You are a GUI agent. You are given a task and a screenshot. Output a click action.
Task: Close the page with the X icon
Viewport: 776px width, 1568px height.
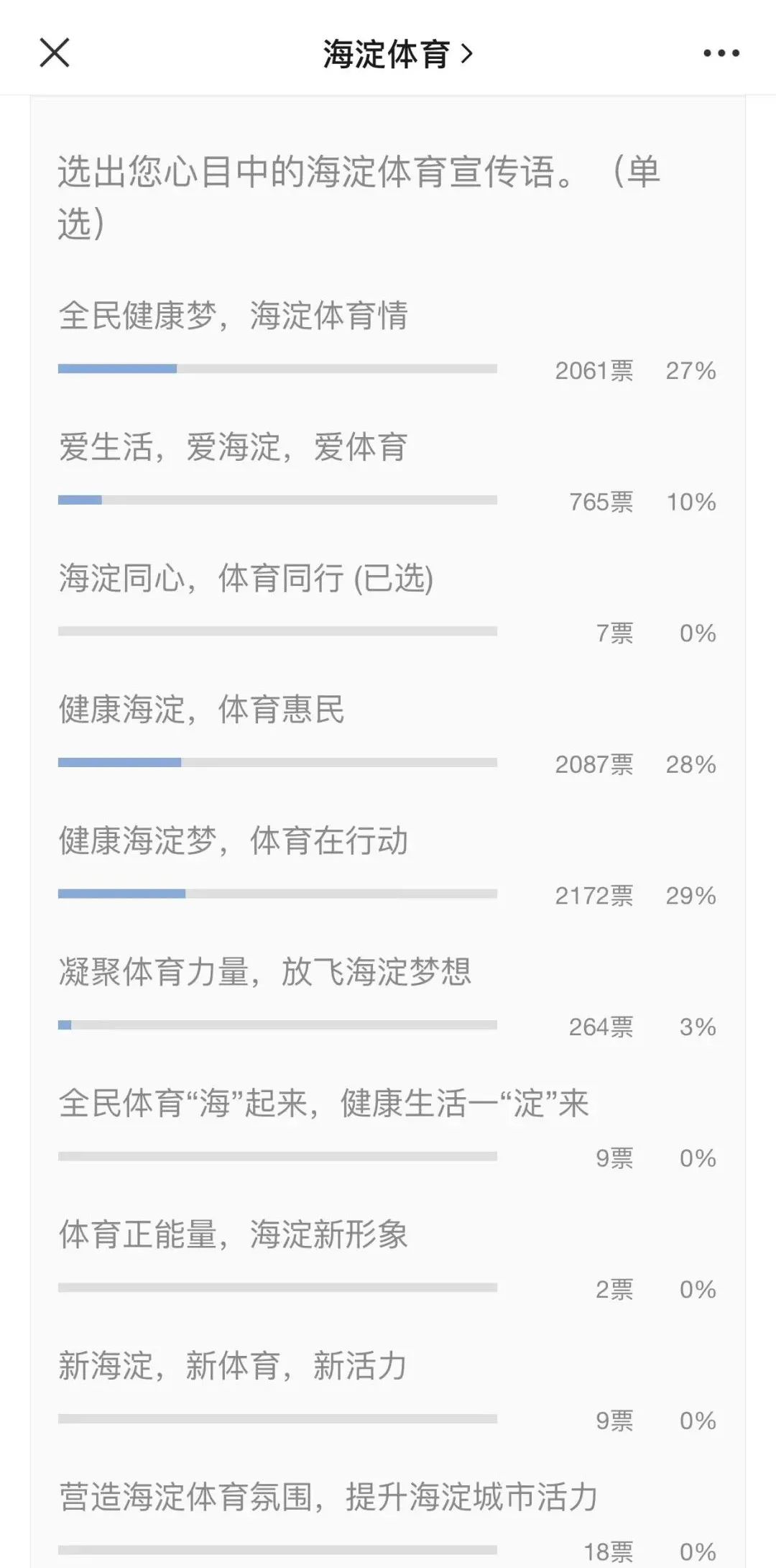pyautogui.click(x=55, y=52)
